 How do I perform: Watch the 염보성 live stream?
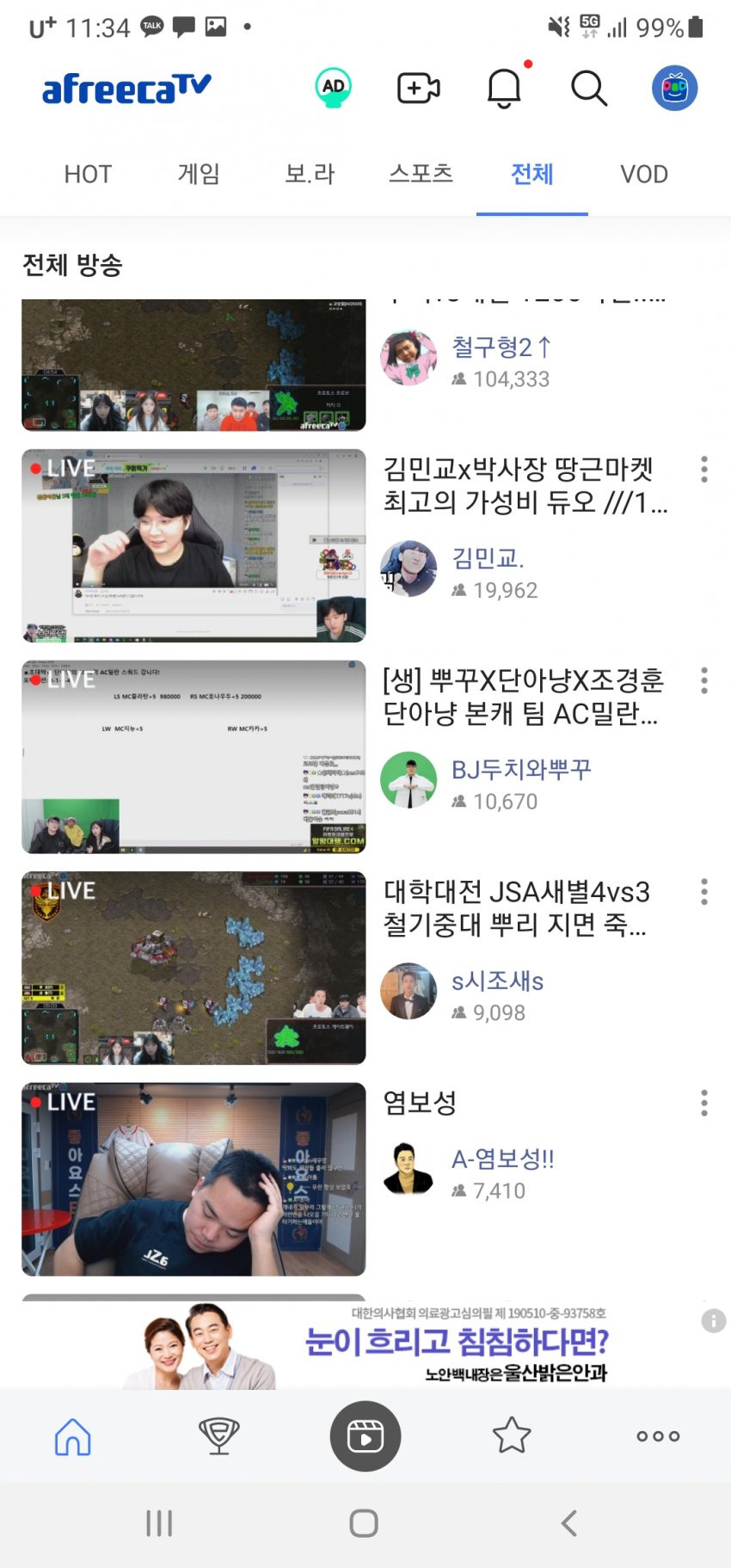point(193,1178)
